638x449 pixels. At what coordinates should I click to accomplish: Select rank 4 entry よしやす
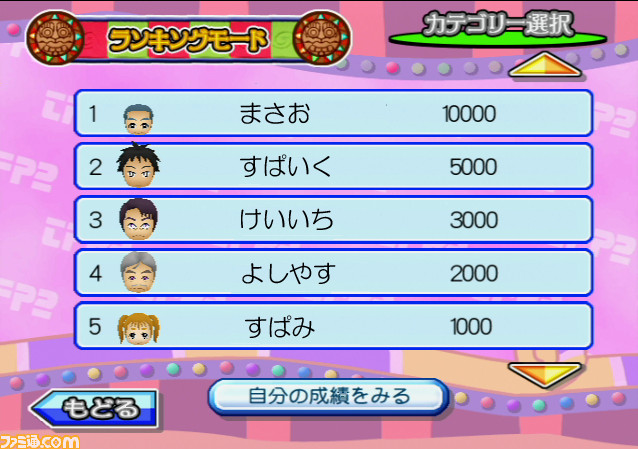[333, 273]
